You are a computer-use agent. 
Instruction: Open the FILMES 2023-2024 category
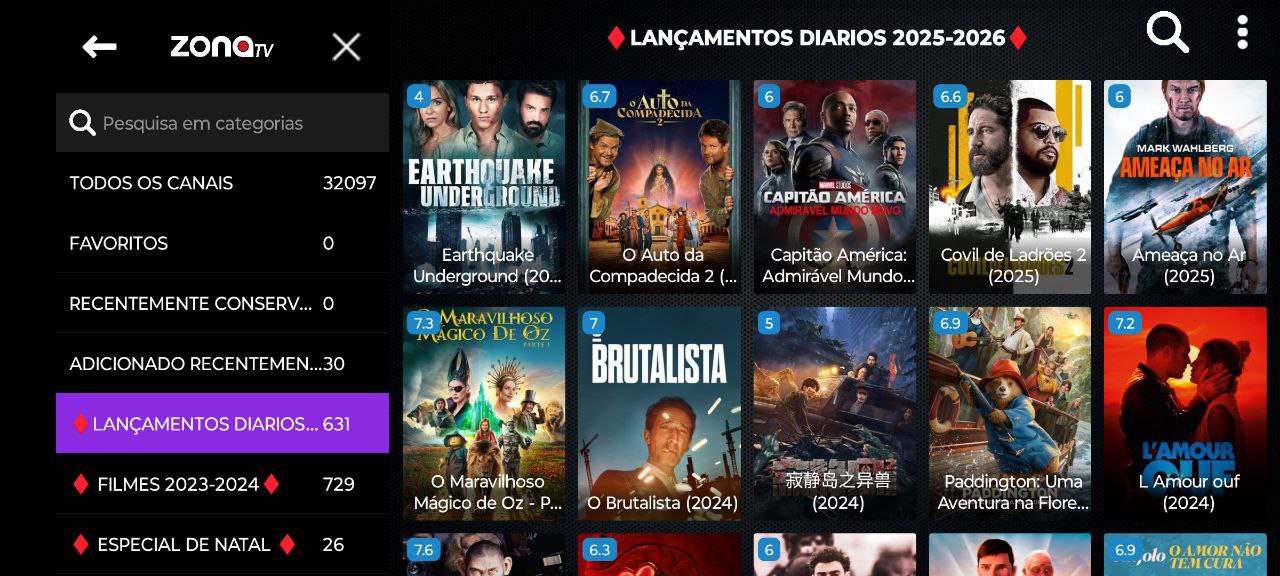pos(222,484)
